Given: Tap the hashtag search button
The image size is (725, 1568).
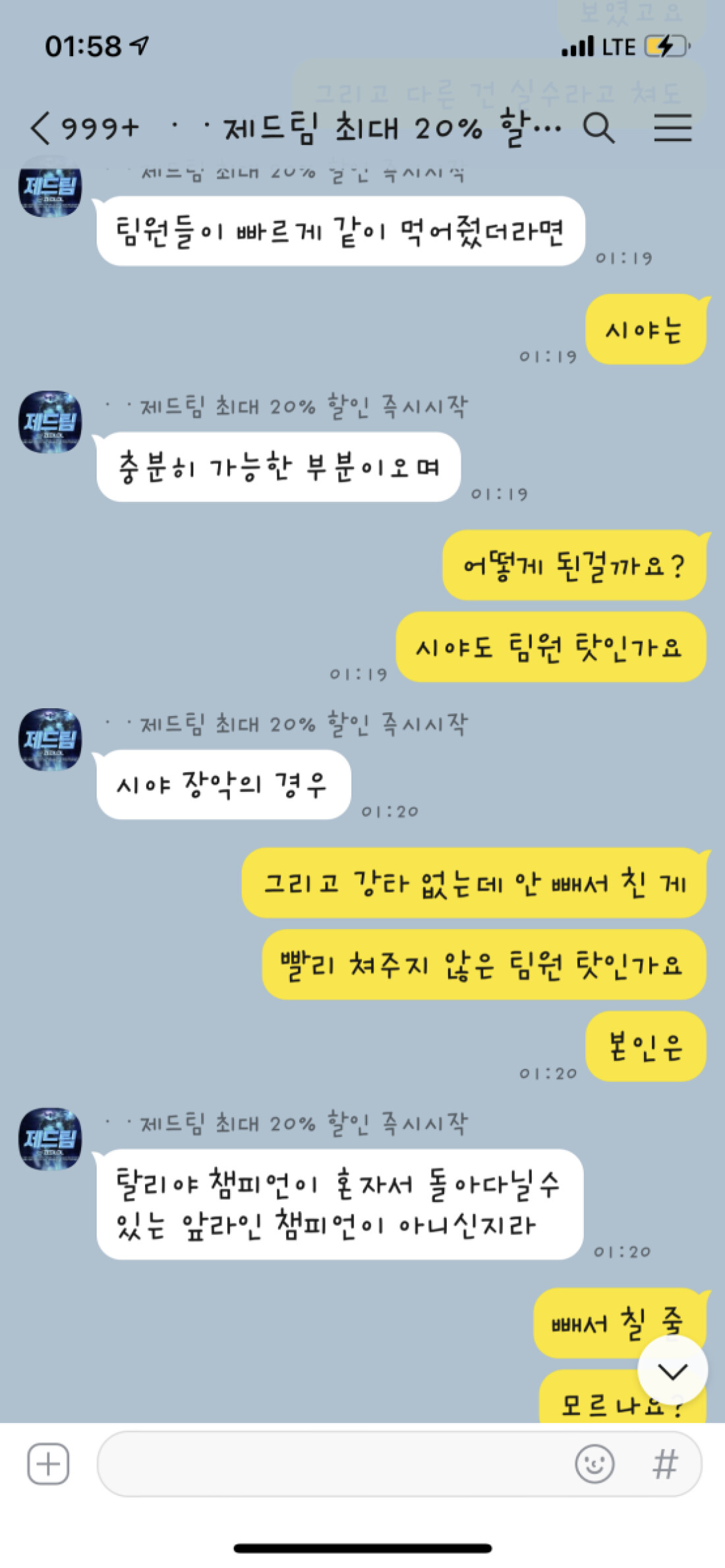Looking at the screenshot, I should pyautogui.click(x=664, y=1464).
